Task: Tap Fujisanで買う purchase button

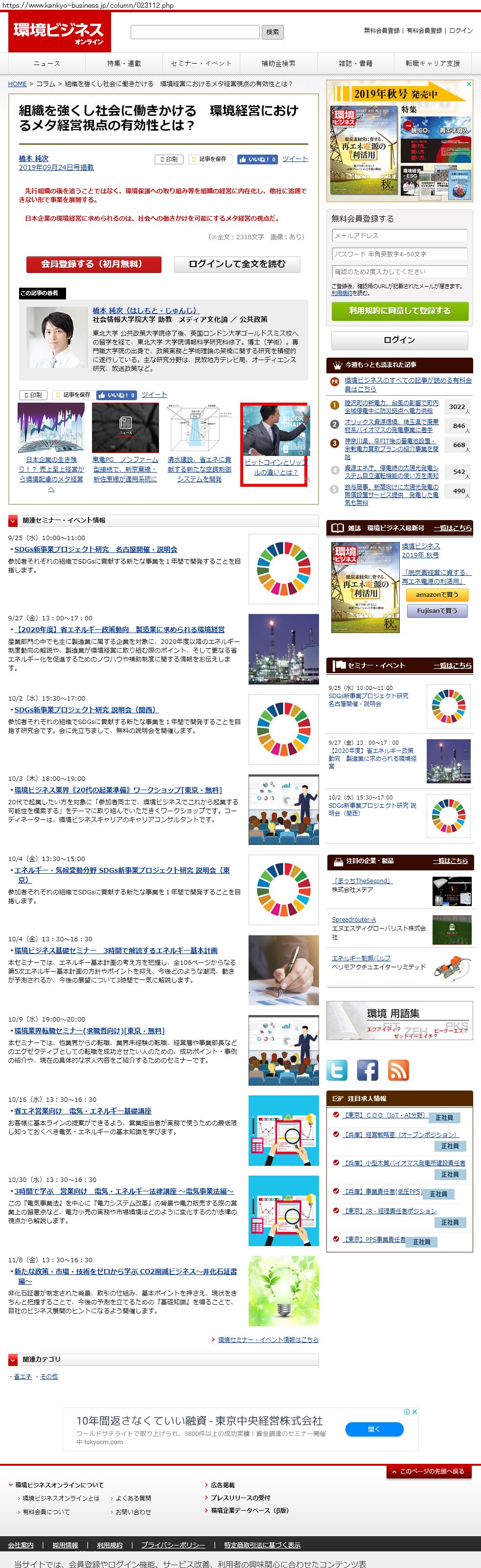Action: [436, 611]
